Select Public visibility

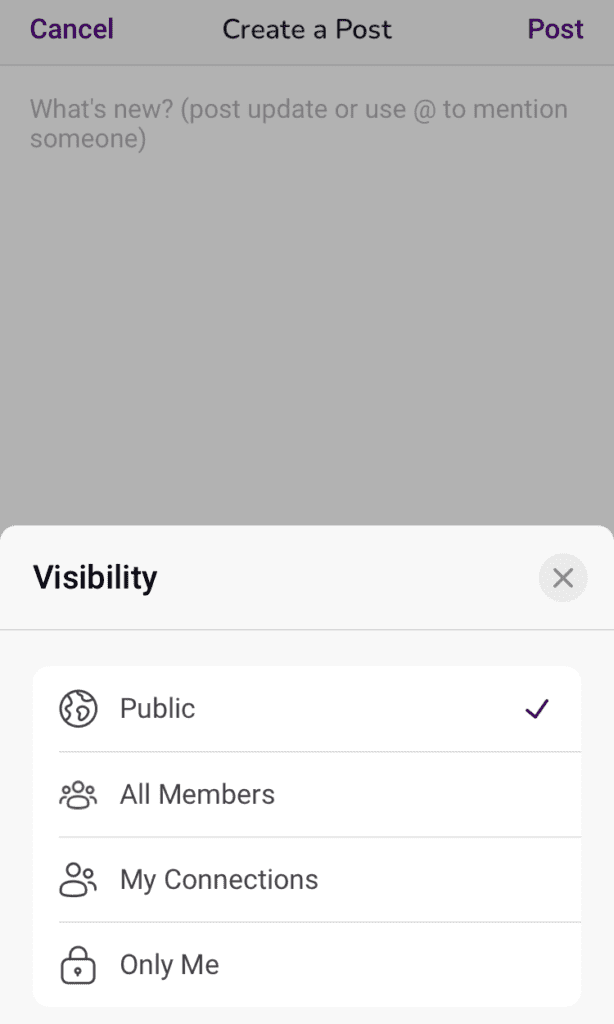coord(307,709)
